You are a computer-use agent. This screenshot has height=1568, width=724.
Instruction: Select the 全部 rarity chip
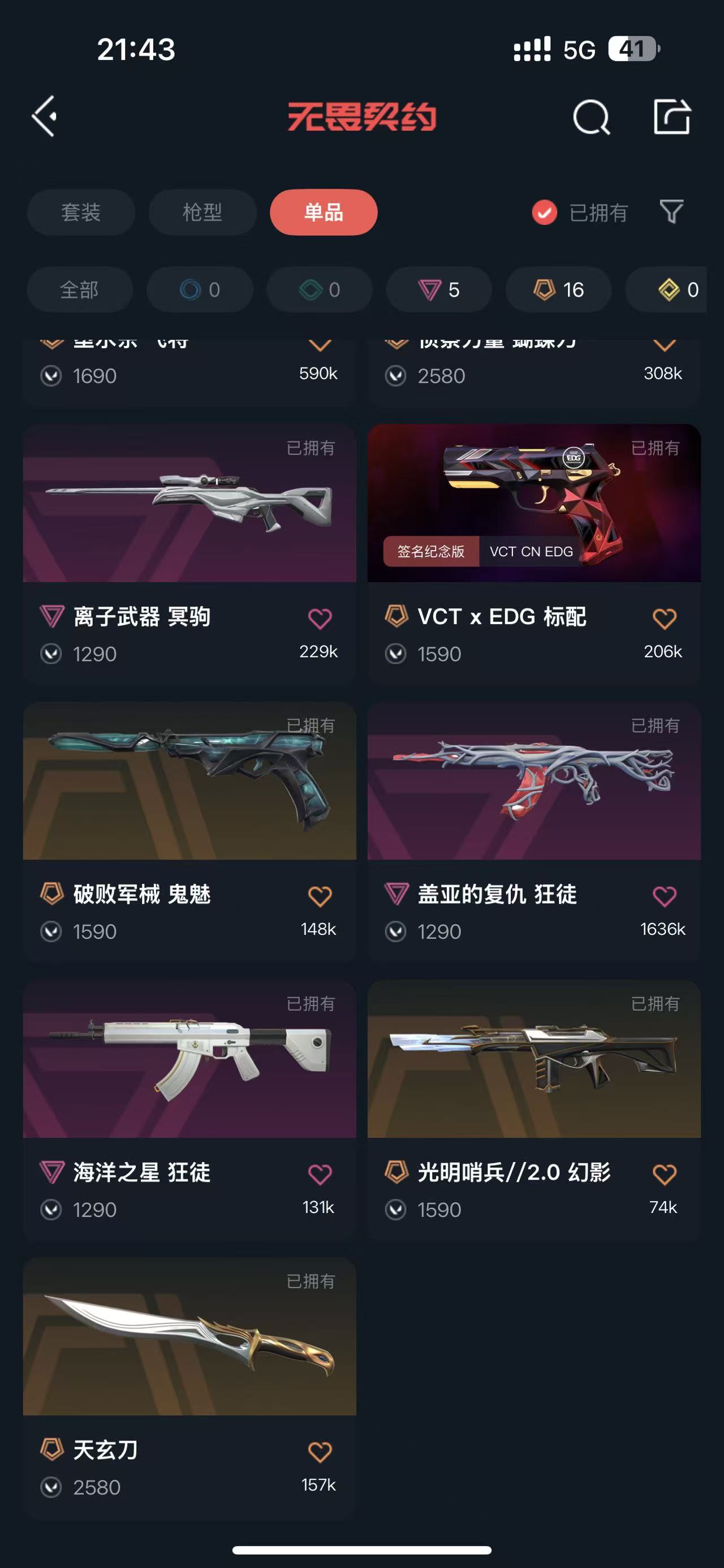(79, 290)
